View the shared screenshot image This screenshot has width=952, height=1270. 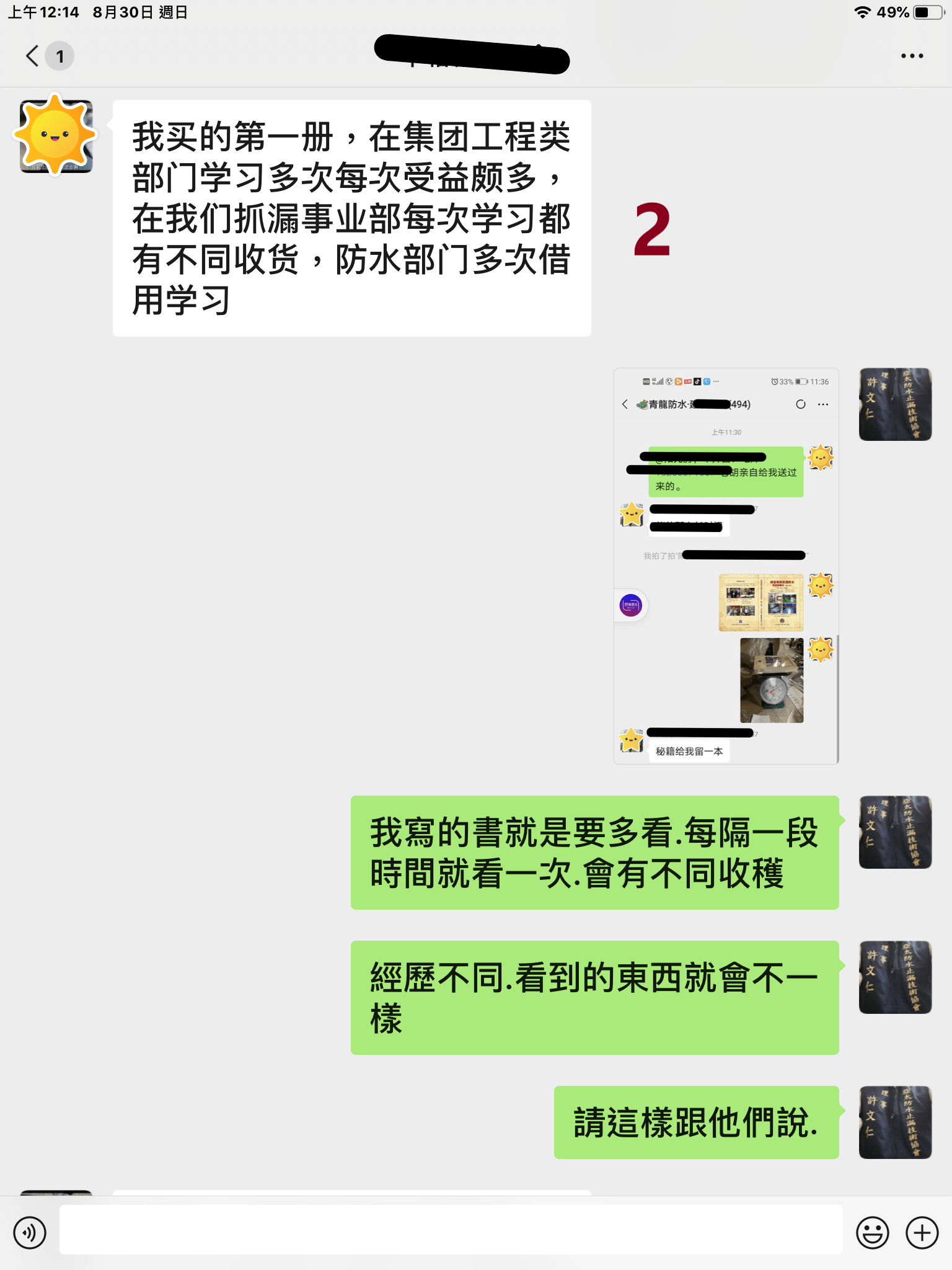(x=726, y=566)
